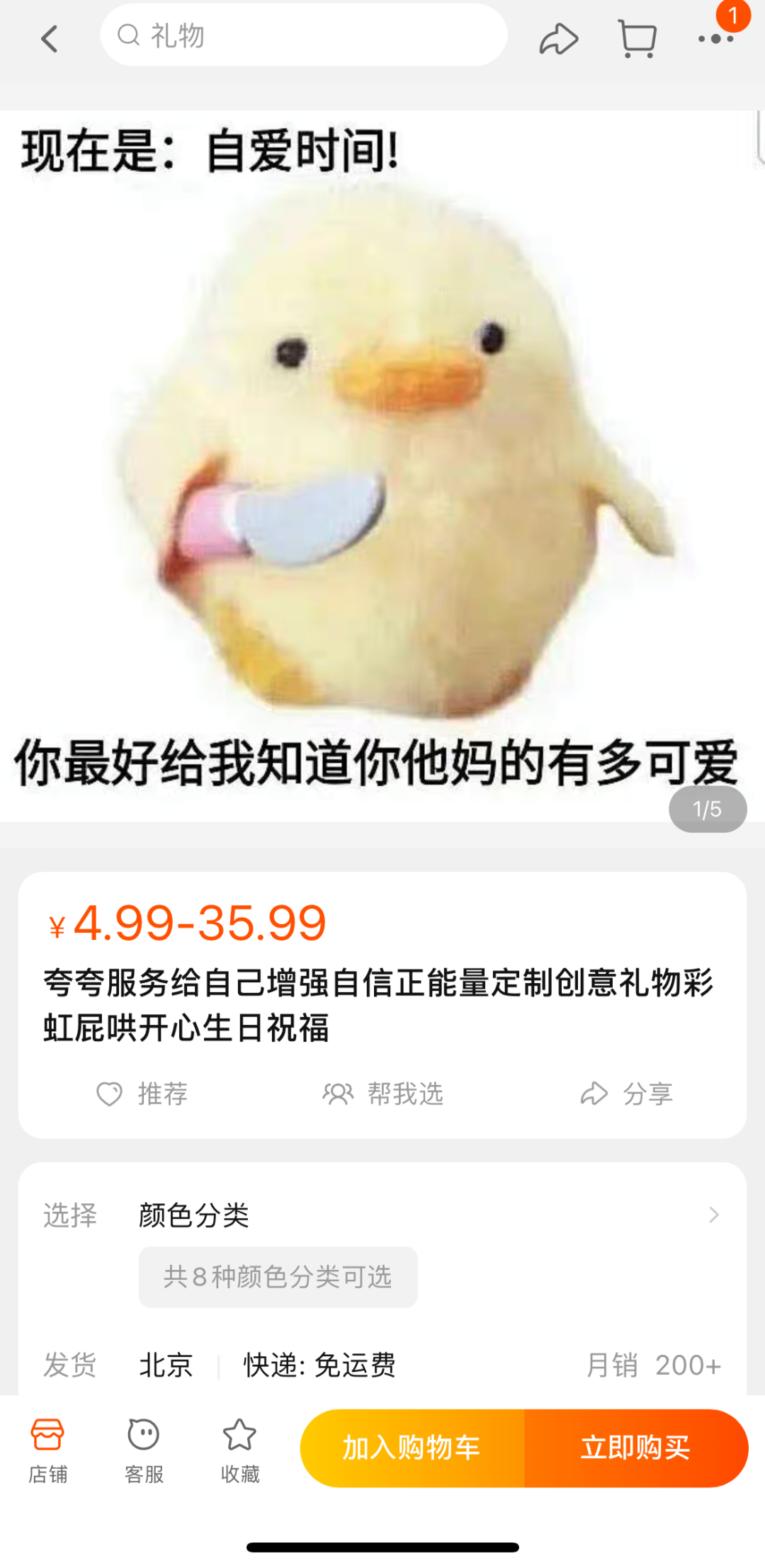Tap 加入购物车 to add to cart
Image resolution: width=765 pixels, height=1568 pixels.
pos(412,1448)
